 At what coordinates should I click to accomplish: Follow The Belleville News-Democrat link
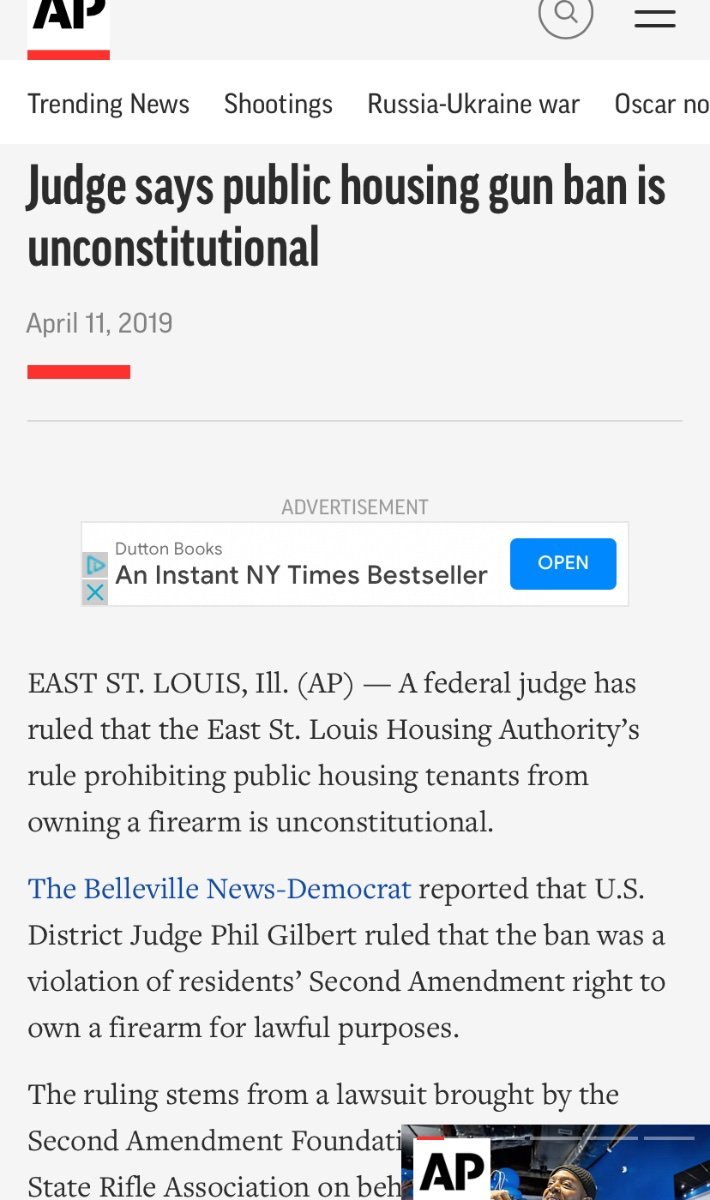click(219, 889)
